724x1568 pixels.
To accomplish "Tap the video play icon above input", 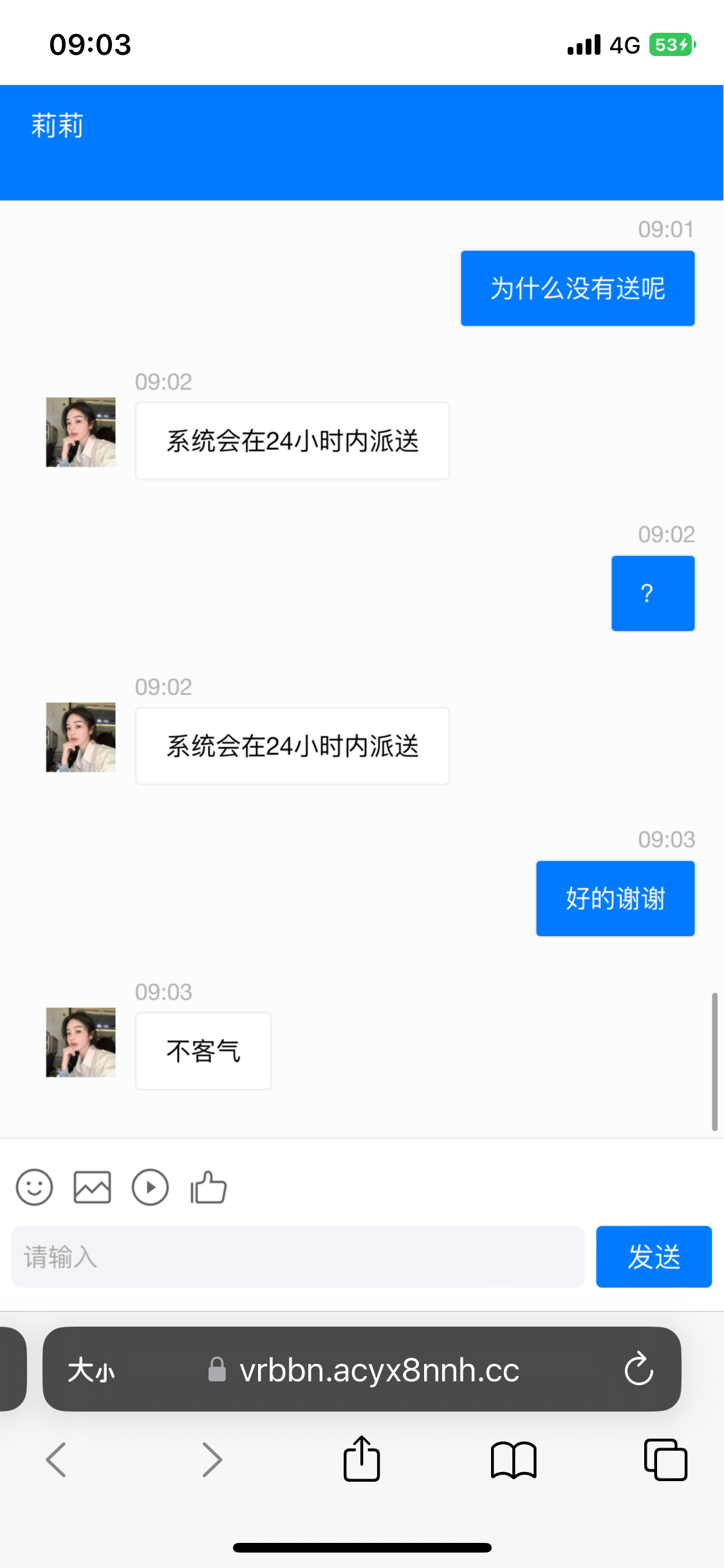I will click(x=150, y=1187).
